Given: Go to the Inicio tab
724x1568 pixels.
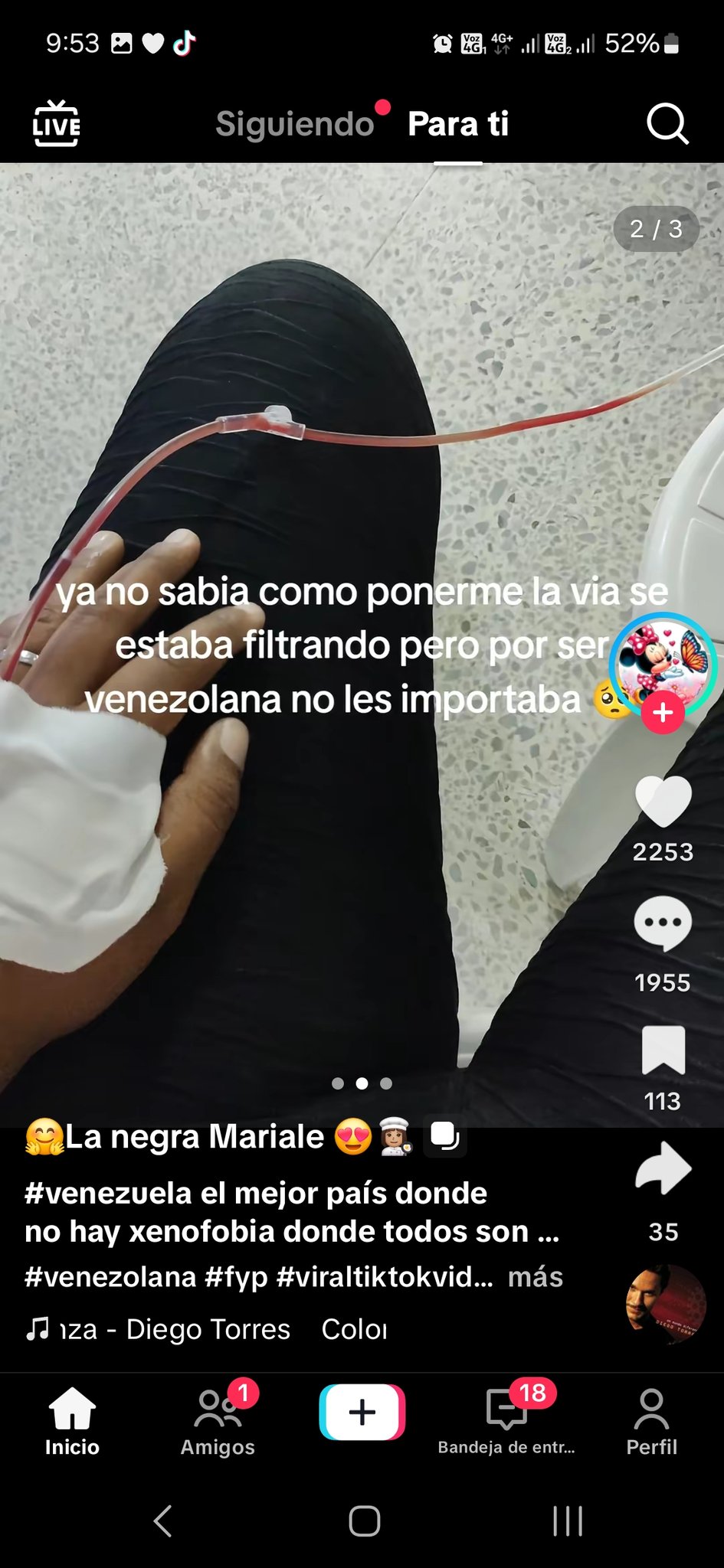Looking at the screenshot, I should point(72,1422).
